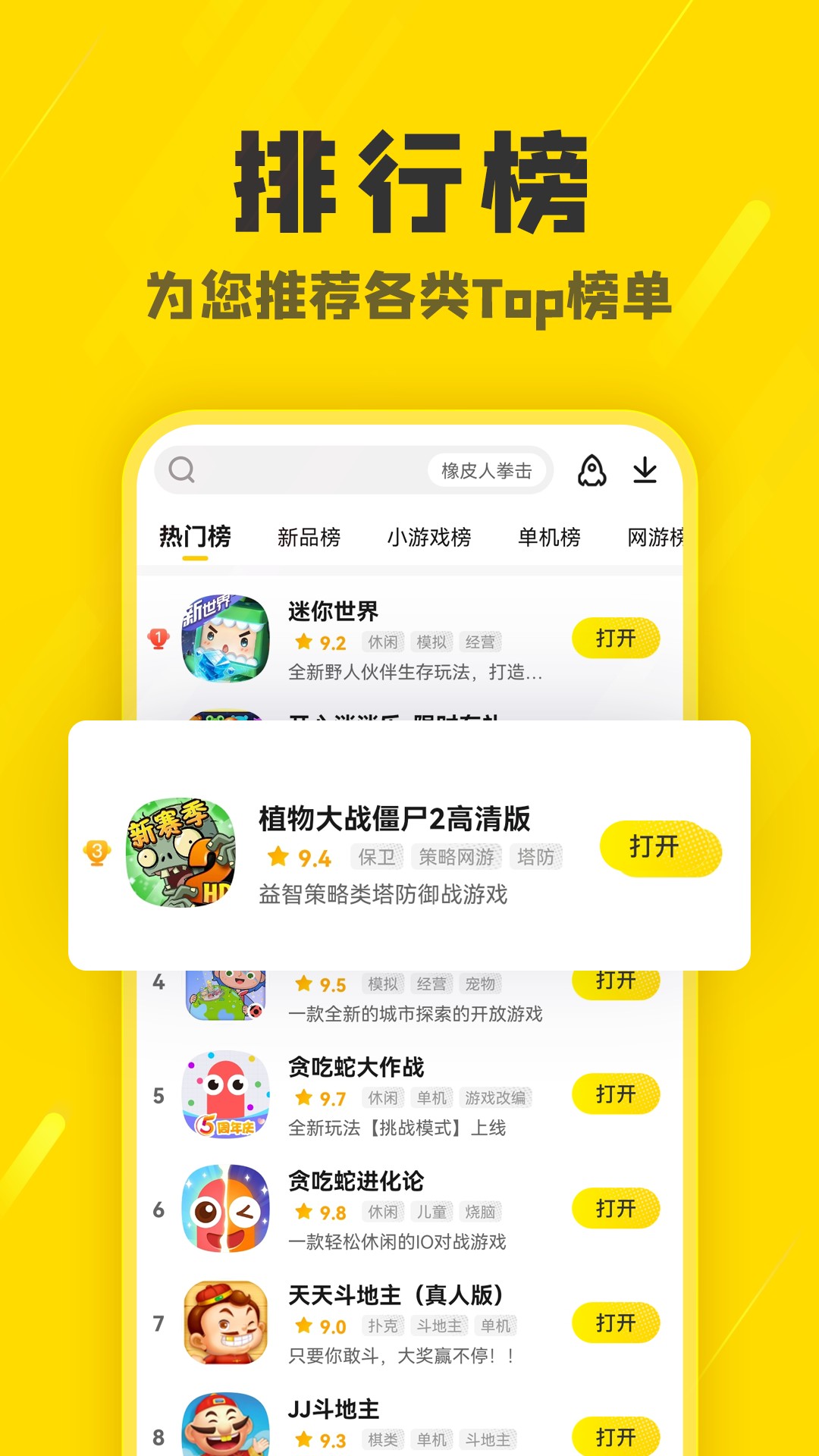
Task: Open the rocket speed-boost icon
Action: 593,470
